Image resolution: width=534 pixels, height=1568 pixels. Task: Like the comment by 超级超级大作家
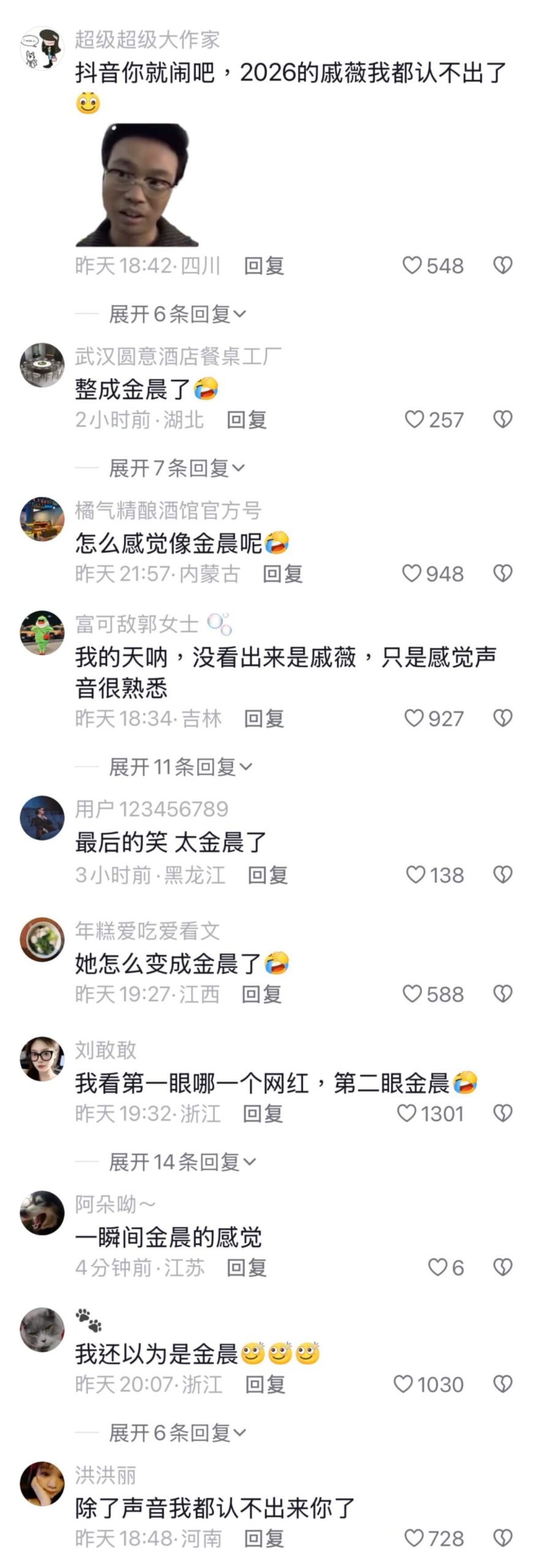[412, 265]
